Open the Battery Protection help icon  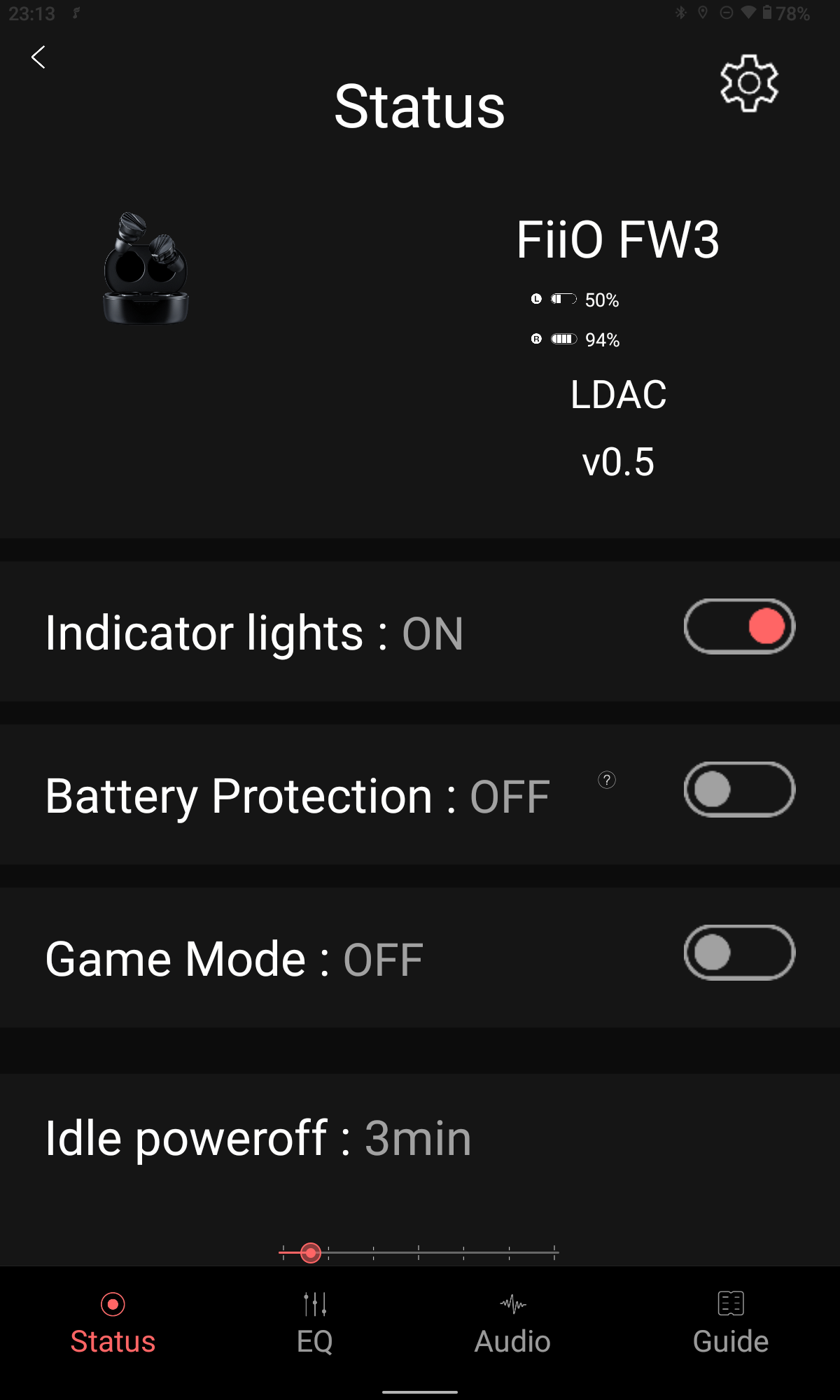click(x=607, y=780)
